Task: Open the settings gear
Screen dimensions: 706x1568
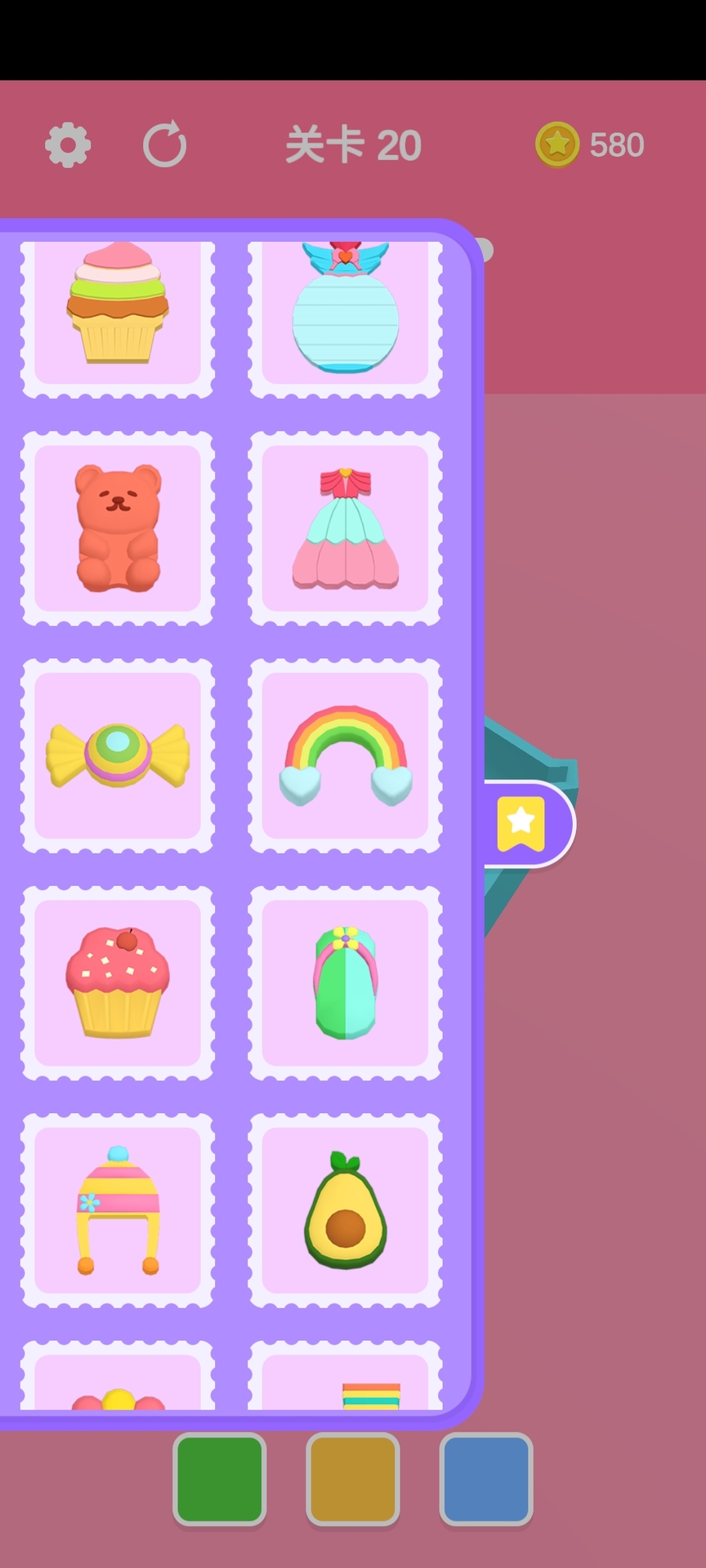Action: (67, 145)
